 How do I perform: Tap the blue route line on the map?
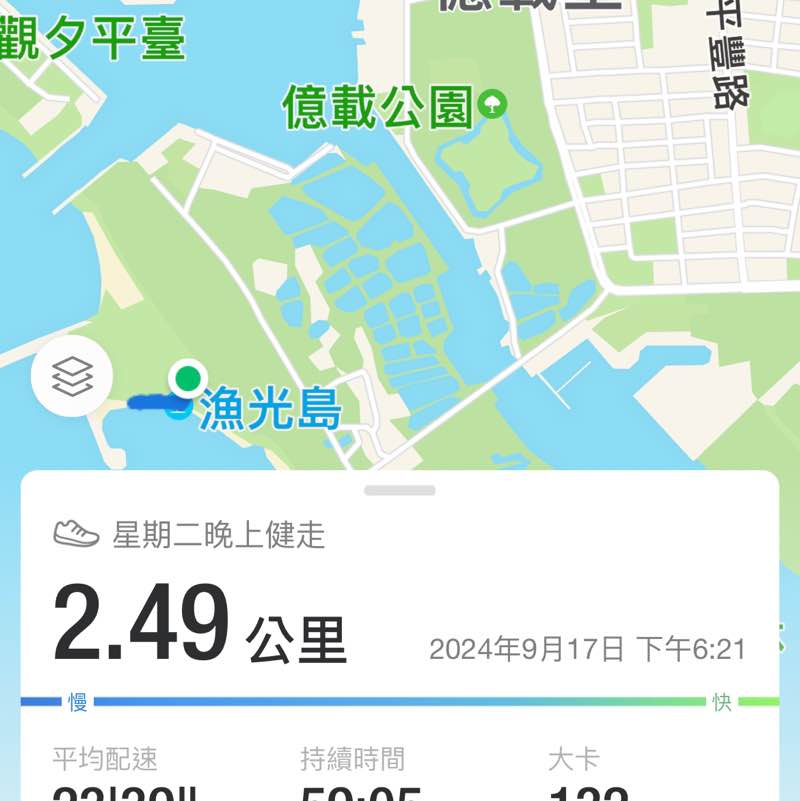pos(150,402)
